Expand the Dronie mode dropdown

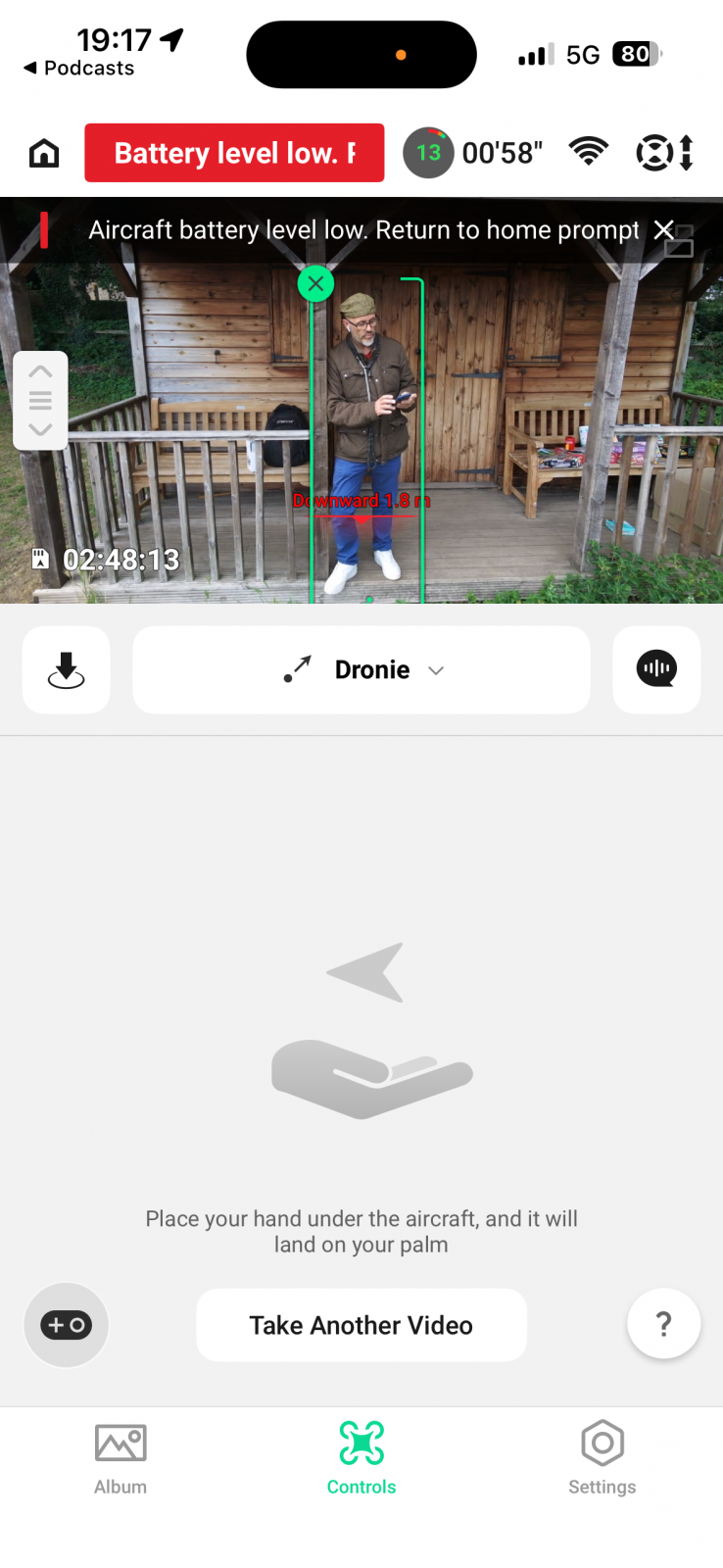point(361,670)
